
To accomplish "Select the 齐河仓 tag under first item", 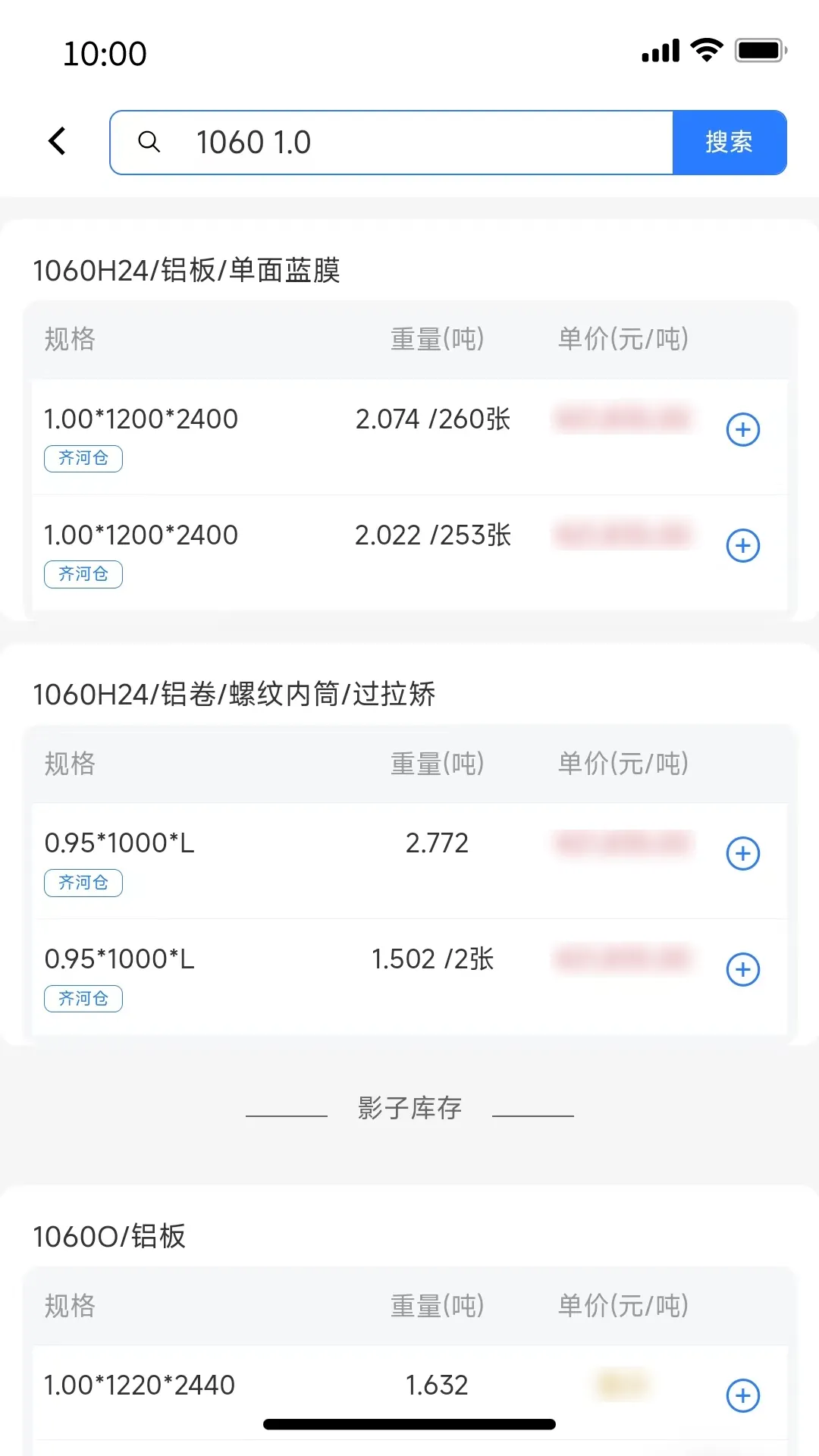I will (83, 459).
